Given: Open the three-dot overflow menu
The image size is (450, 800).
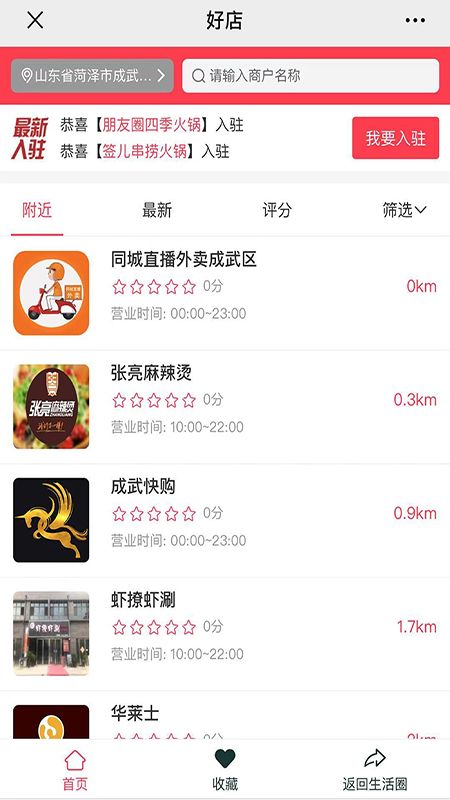Looking at the screenshot, I should tap(415, 20).
